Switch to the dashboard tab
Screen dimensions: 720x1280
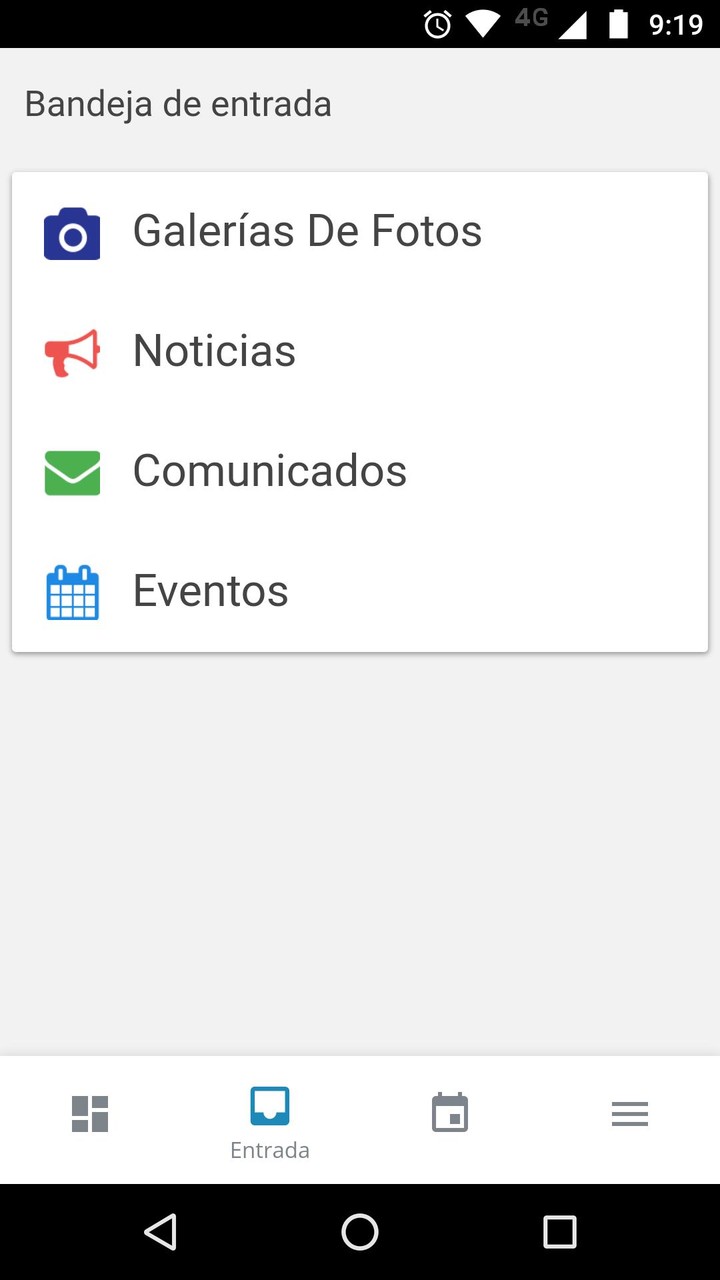click(x=90, y=1114)
